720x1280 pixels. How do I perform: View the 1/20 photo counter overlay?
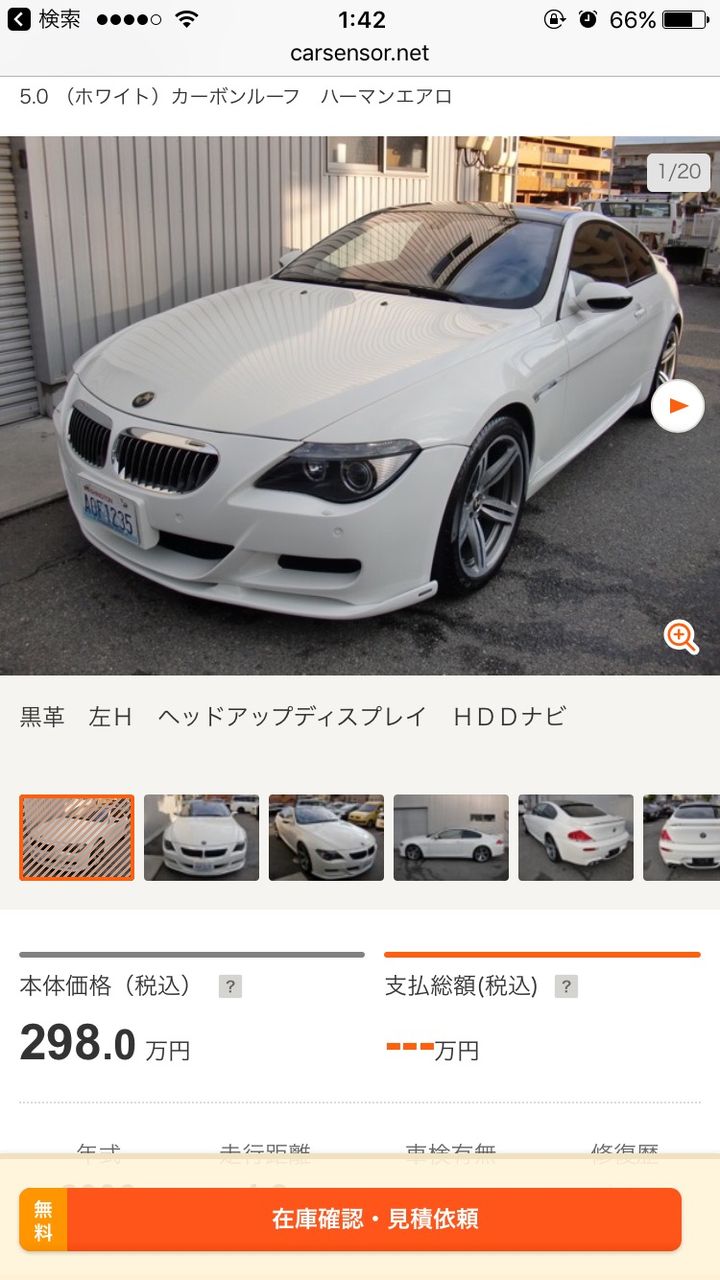coord(680,172)
